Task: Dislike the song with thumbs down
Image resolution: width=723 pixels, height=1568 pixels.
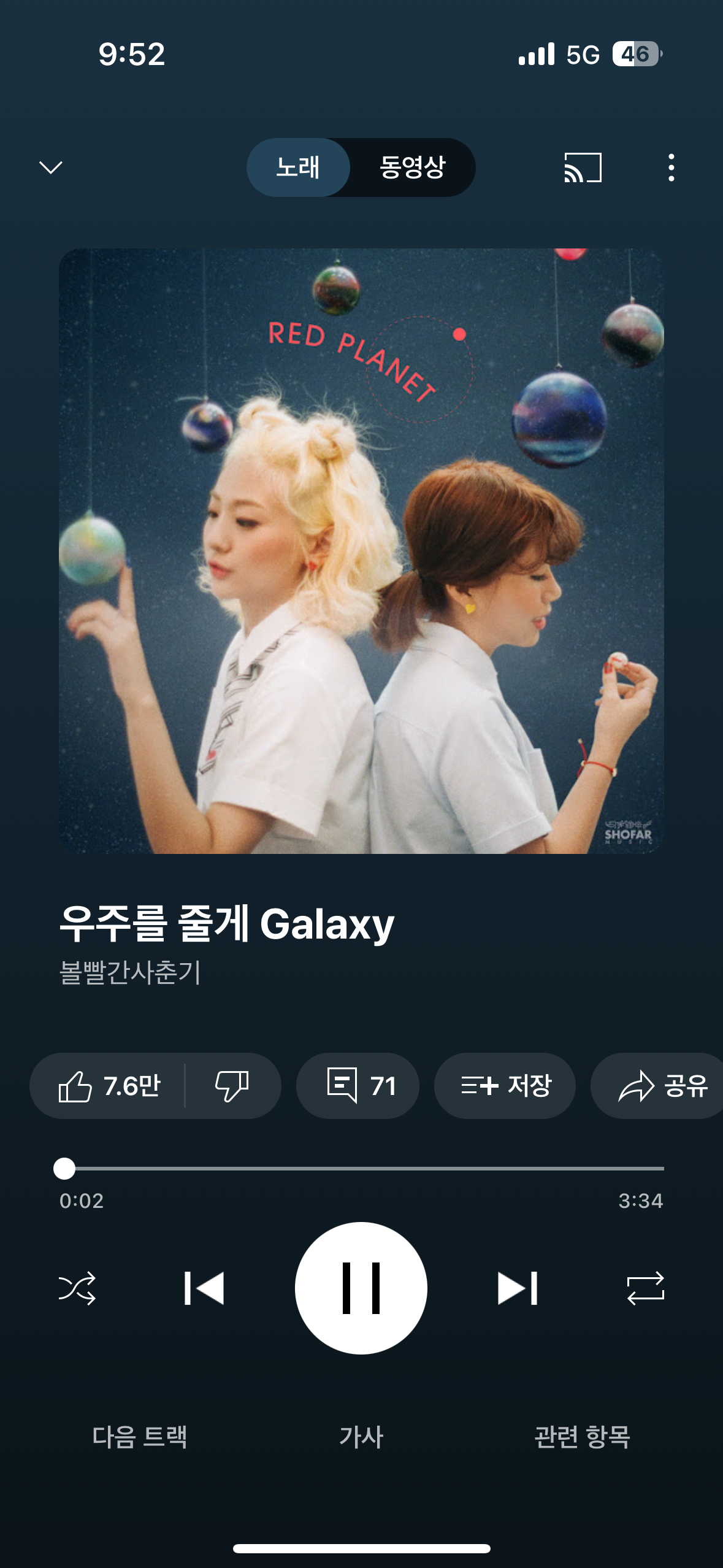Action: (x=232, y=1086)
